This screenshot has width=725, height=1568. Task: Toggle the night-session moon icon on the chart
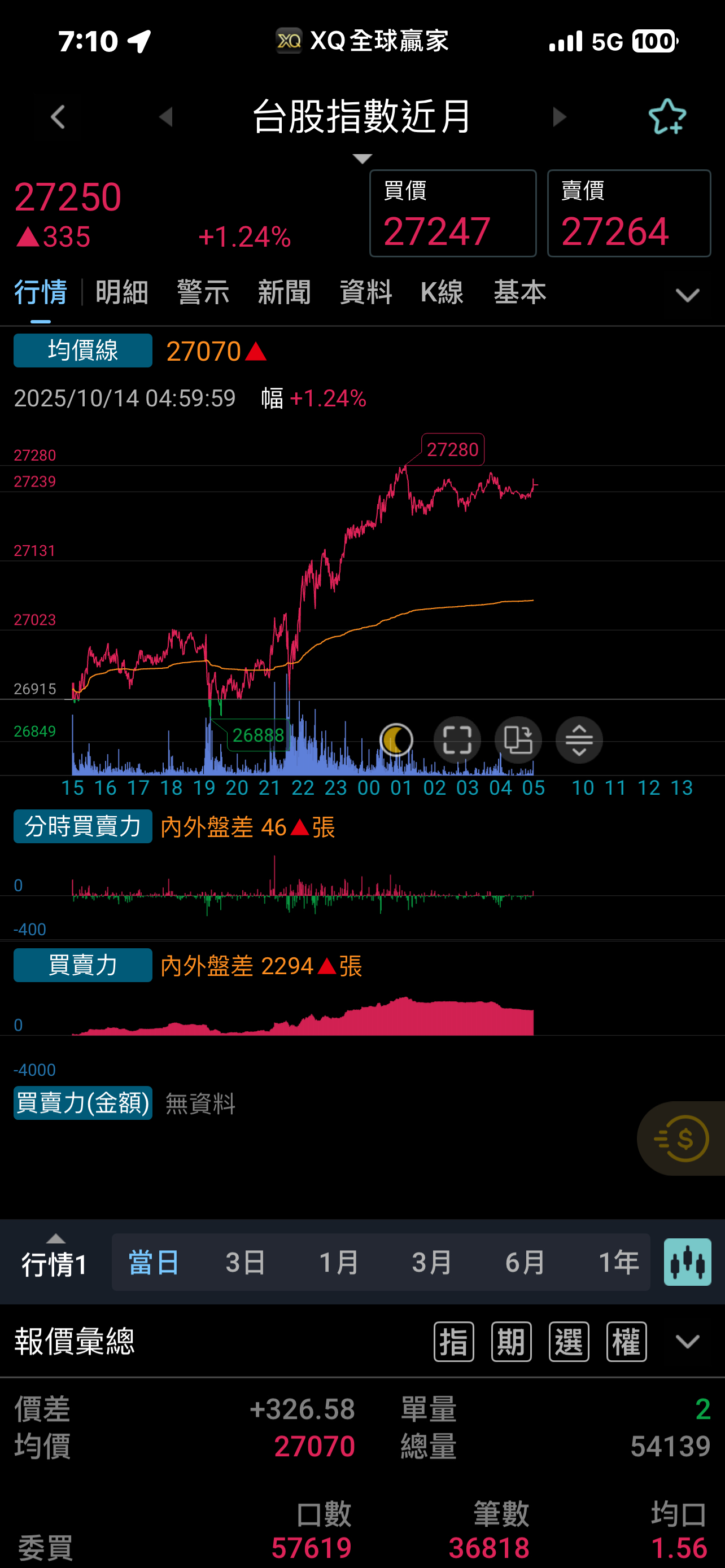pyautogui.click(x=396, y=740)
